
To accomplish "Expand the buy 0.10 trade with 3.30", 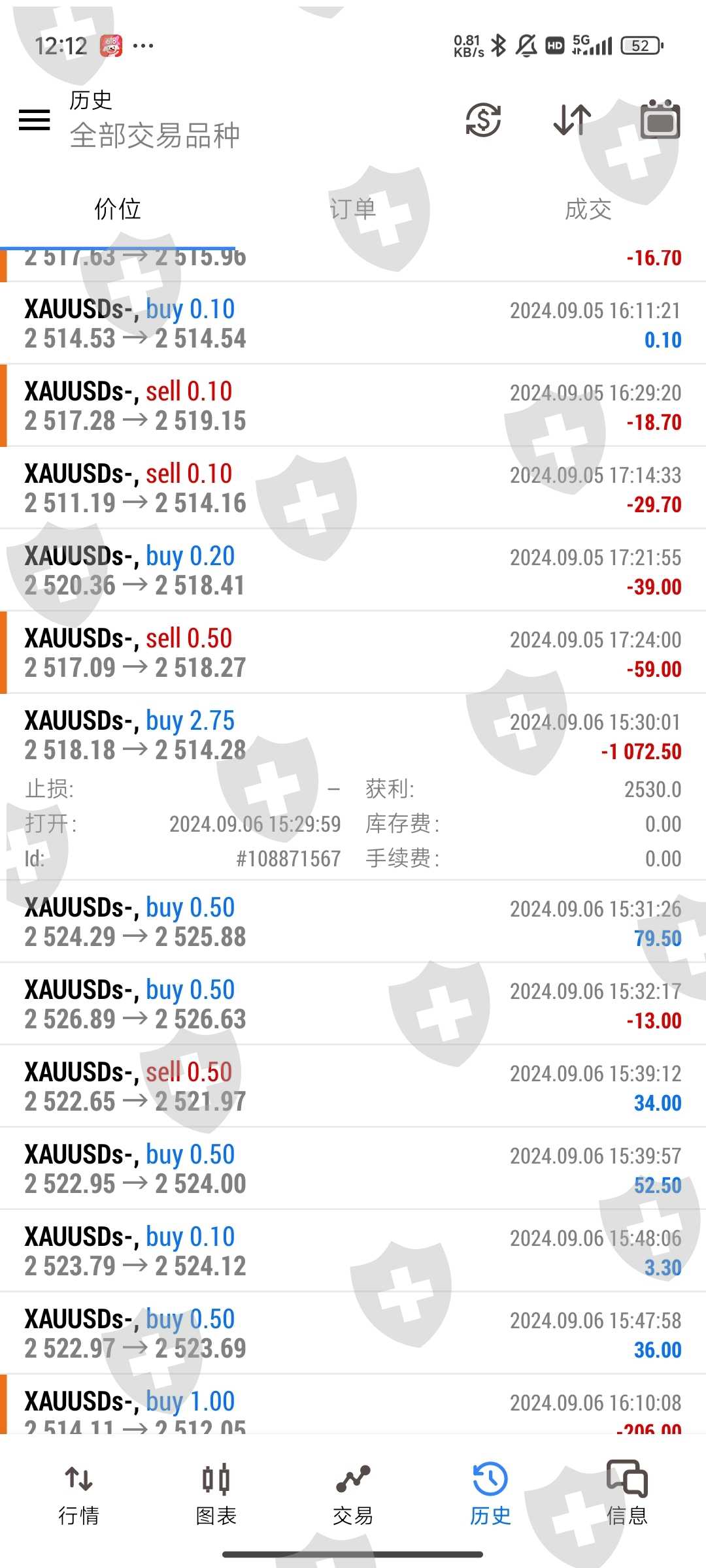I will tap(353, 1251).
